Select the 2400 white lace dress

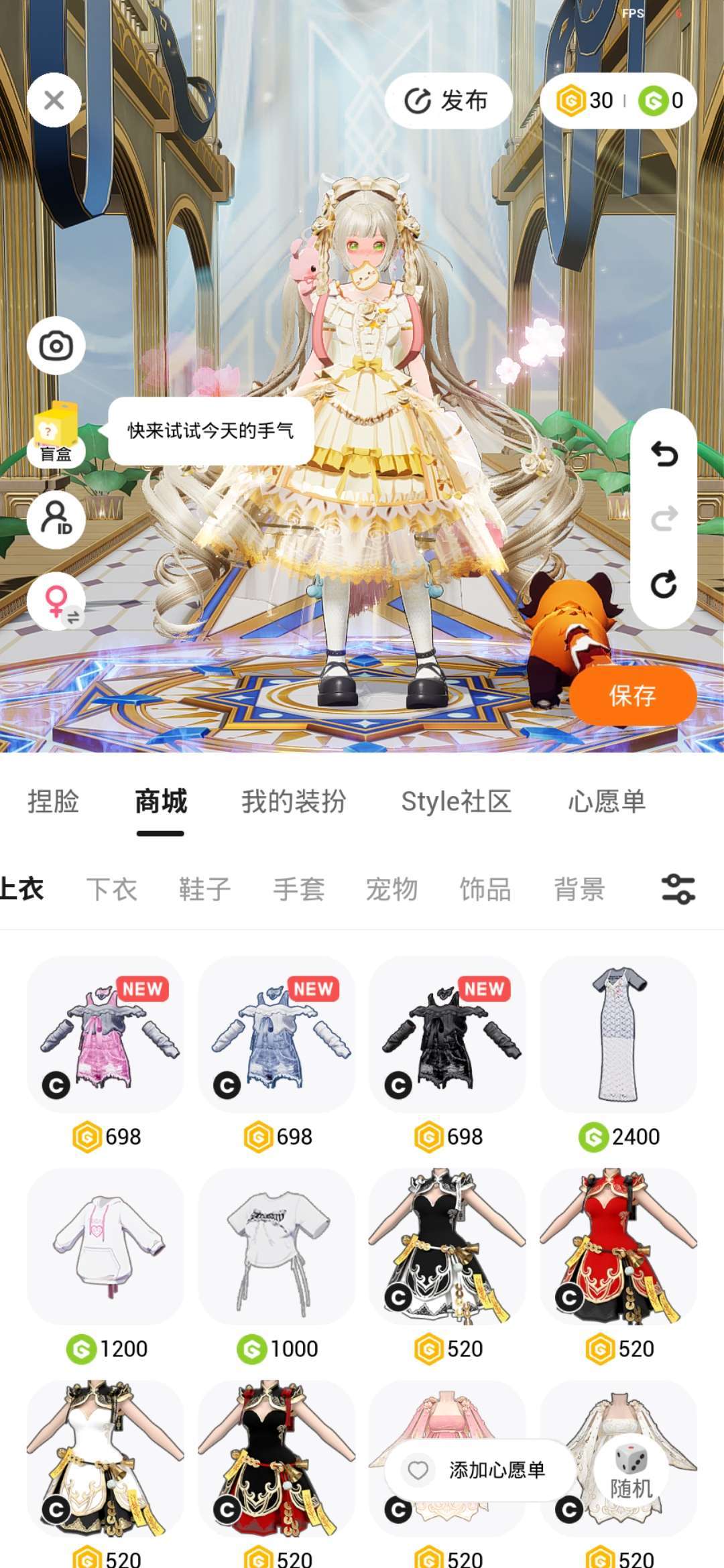618,1035
